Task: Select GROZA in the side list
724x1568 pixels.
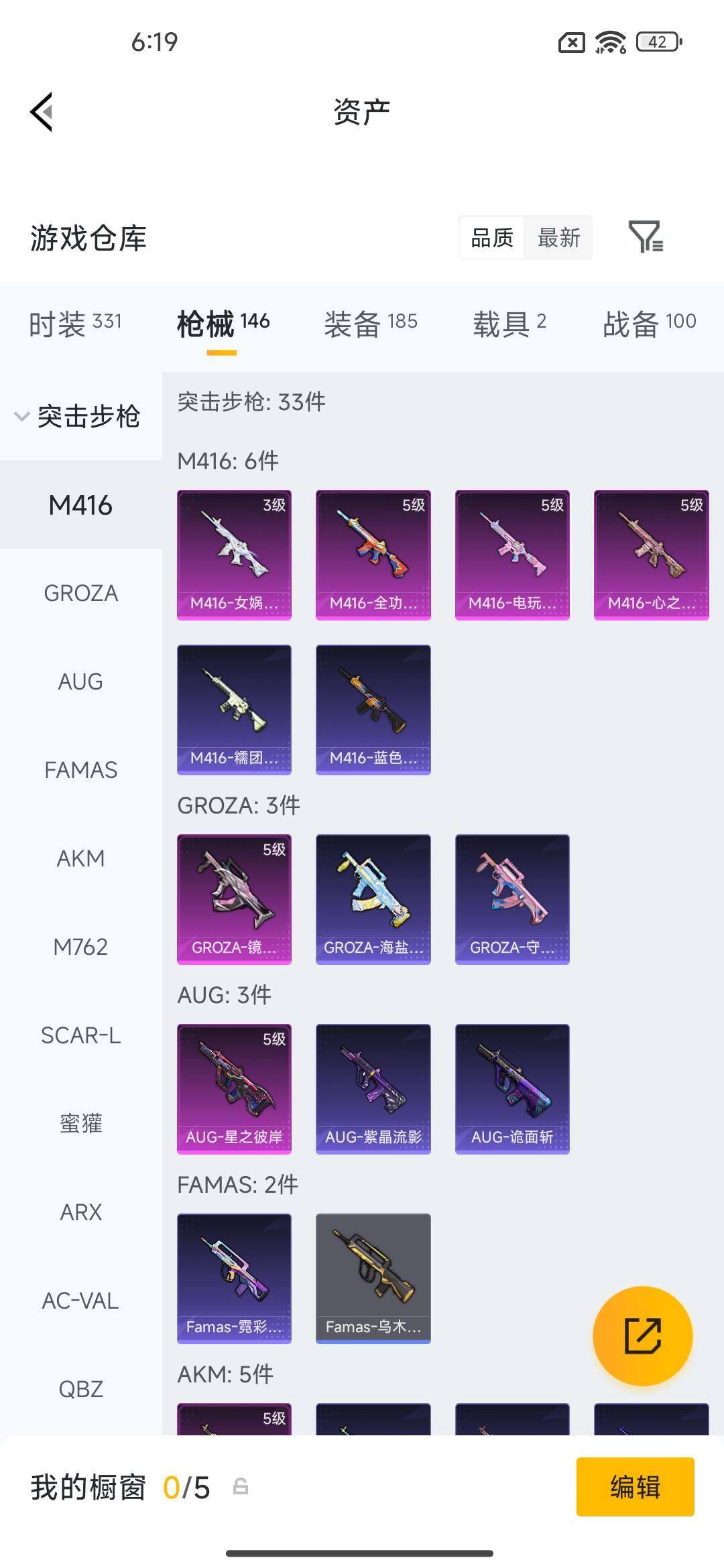Action: point(80,593)
